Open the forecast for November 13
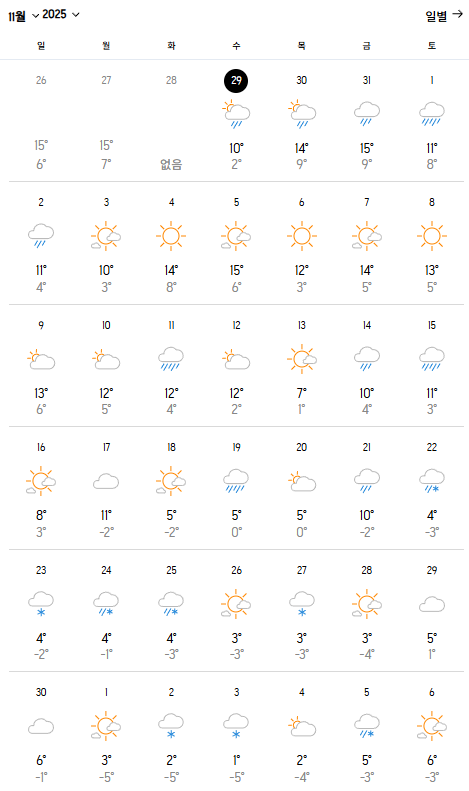 pos(301,367)
